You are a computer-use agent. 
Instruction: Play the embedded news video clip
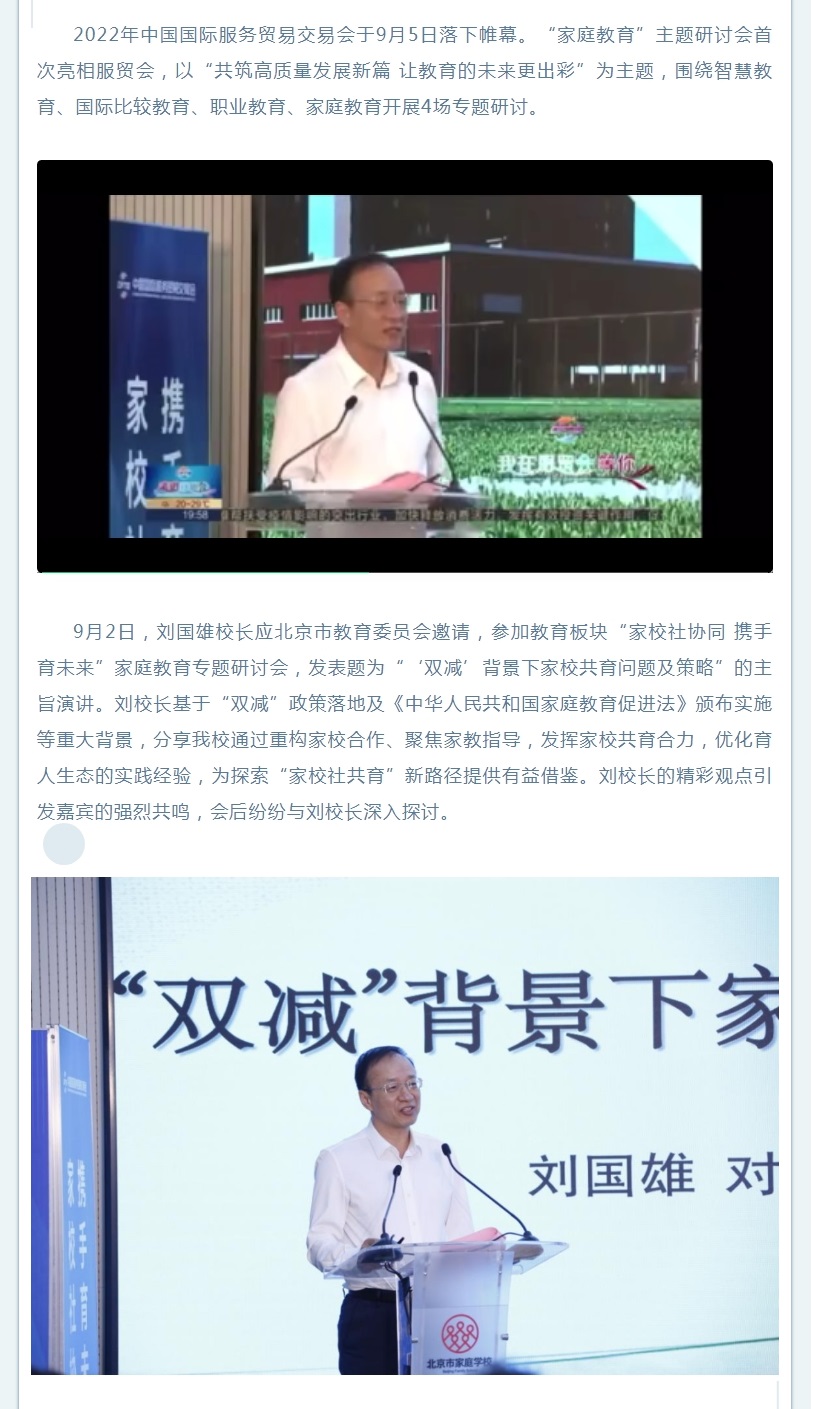405,366
